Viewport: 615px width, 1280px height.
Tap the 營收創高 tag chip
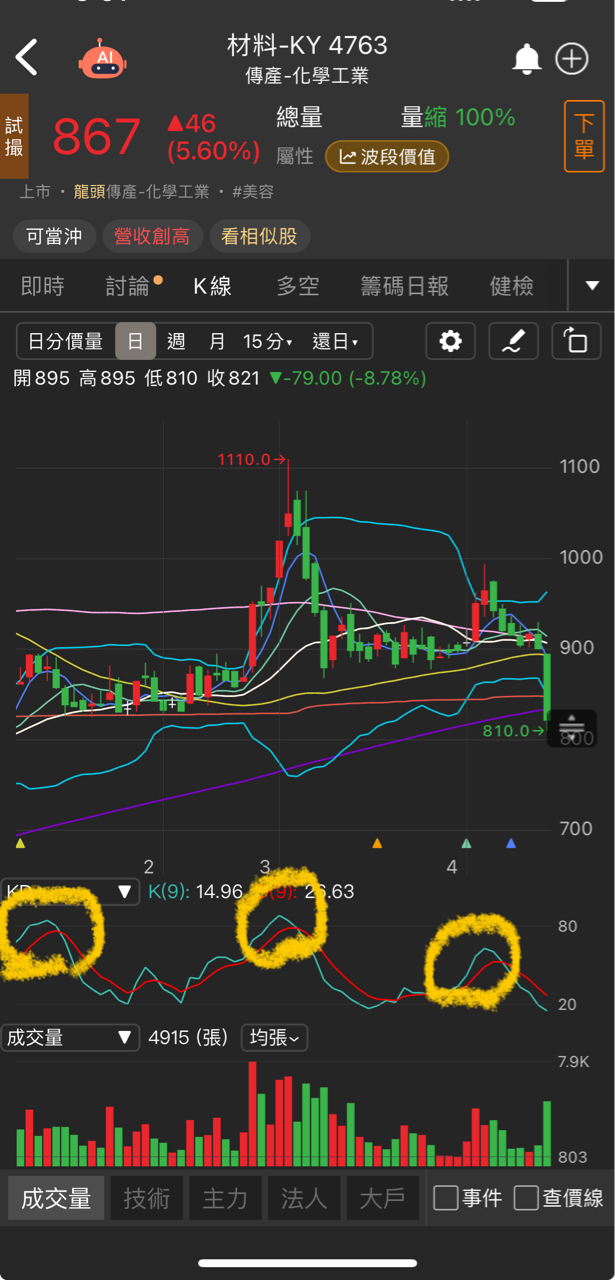click(x=152, y=237)
